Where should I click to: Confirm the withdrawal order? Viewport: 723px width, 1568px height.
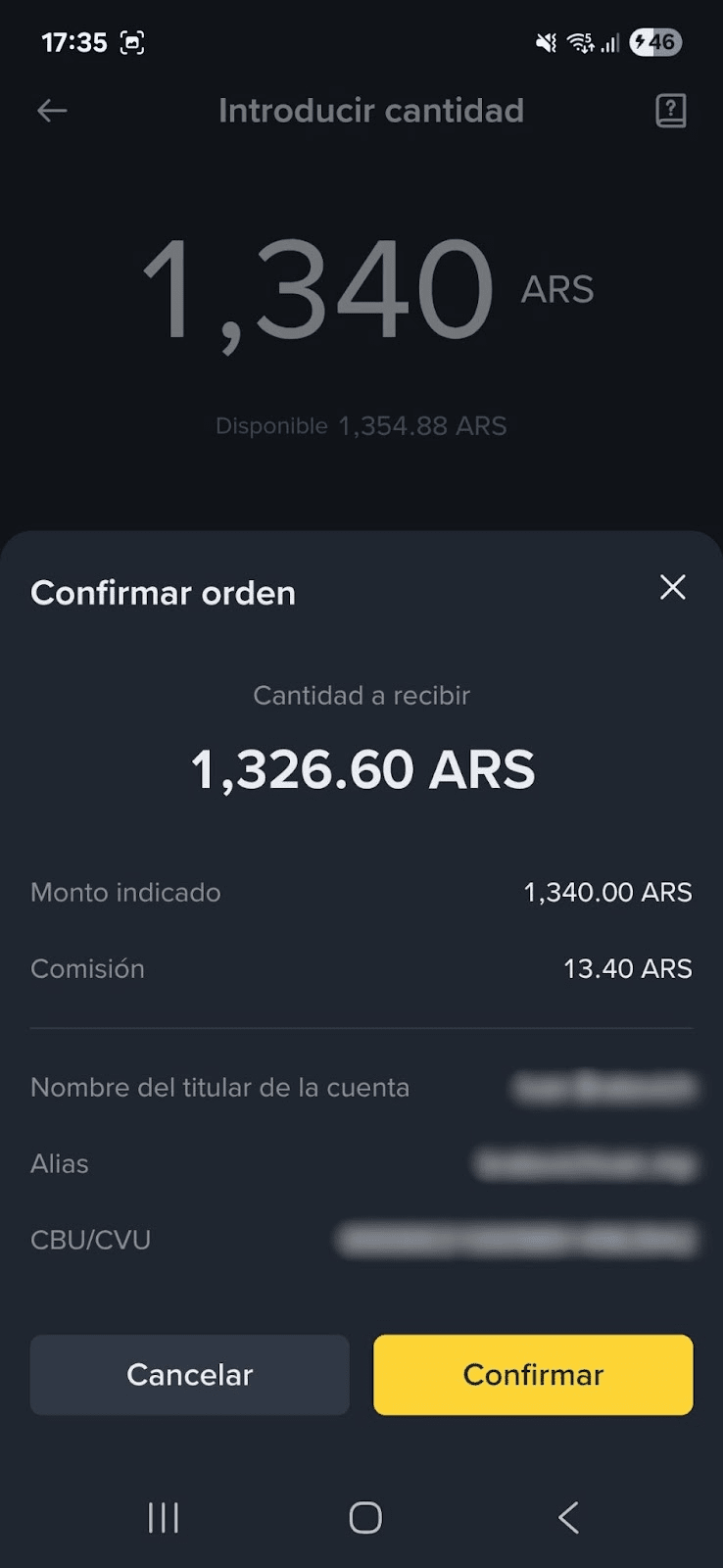[533, 1374]
